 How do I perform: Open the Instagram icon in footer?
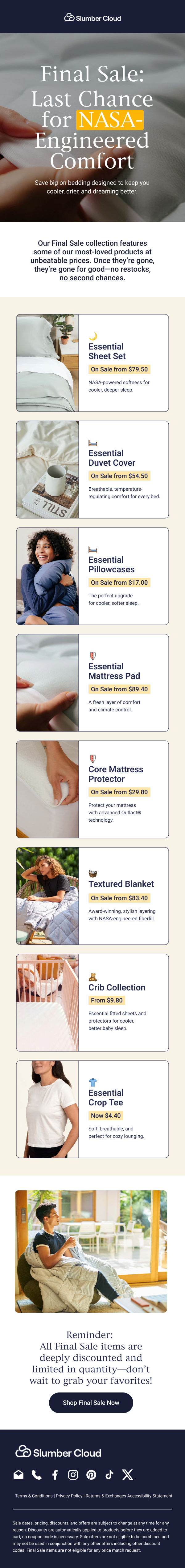pos(73,1474)
